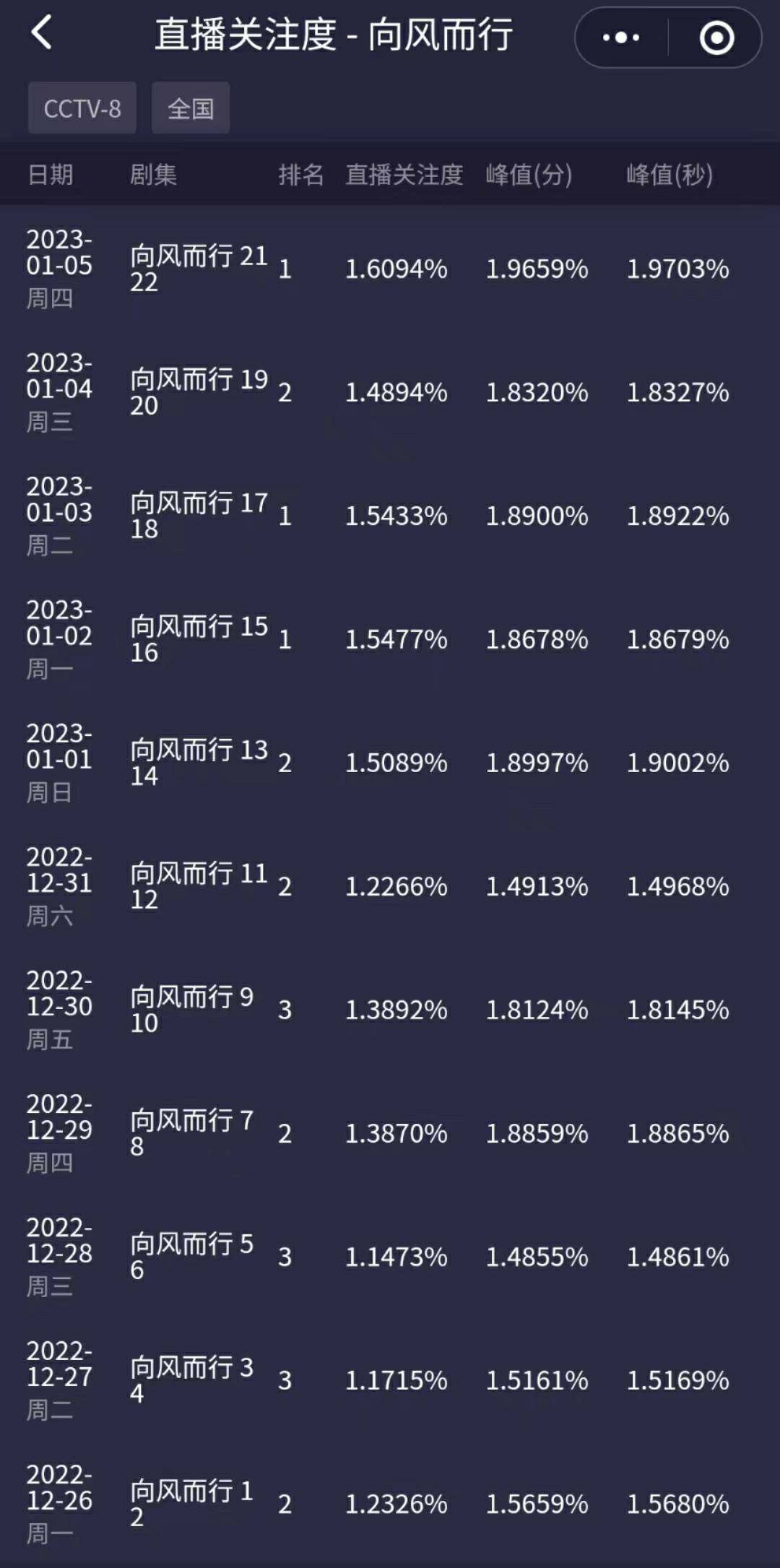
Task: Select the CCTV-8 channel chip
Action: pyautogui.click(x=82, y=108)
